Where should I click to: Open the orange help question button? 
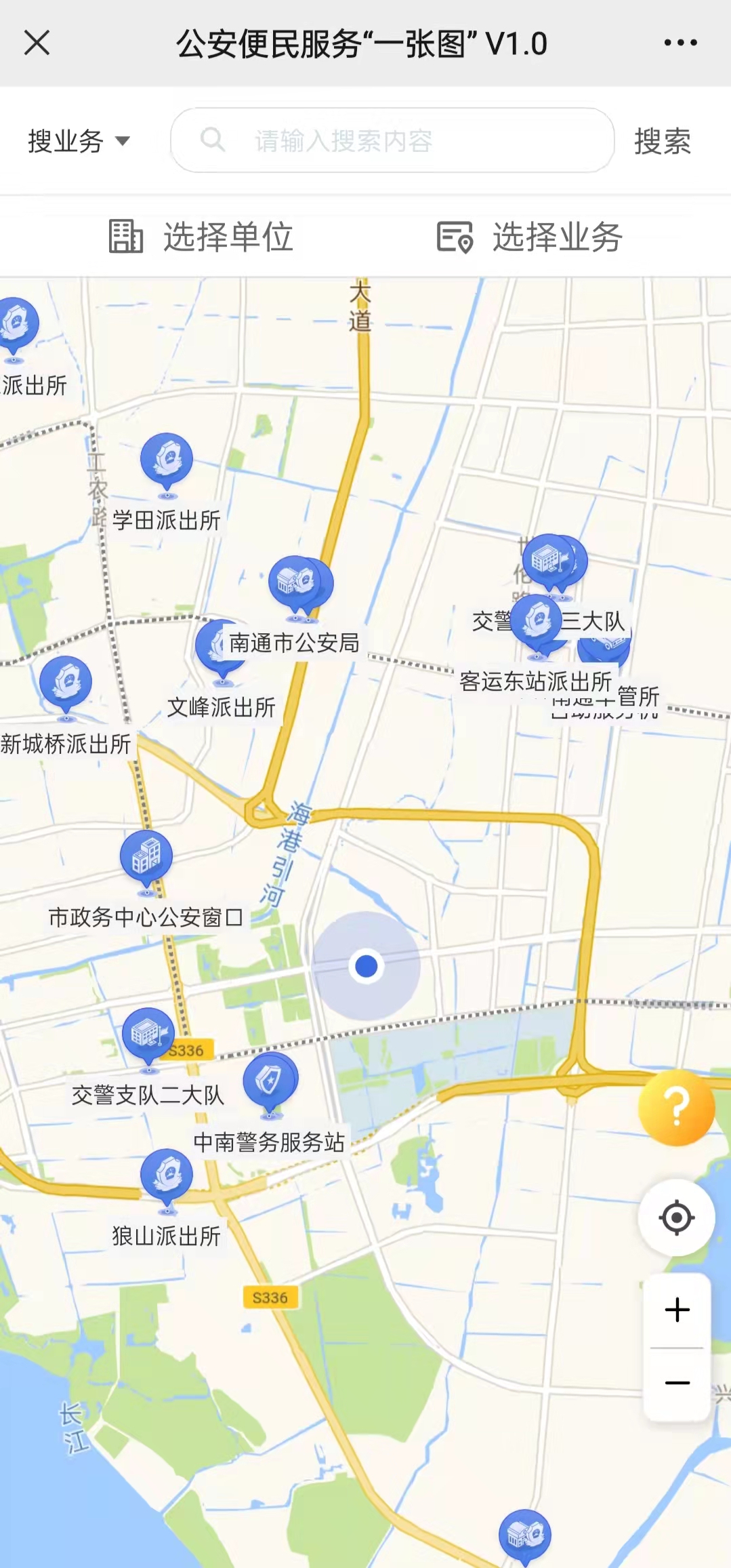click(675, 1108)
